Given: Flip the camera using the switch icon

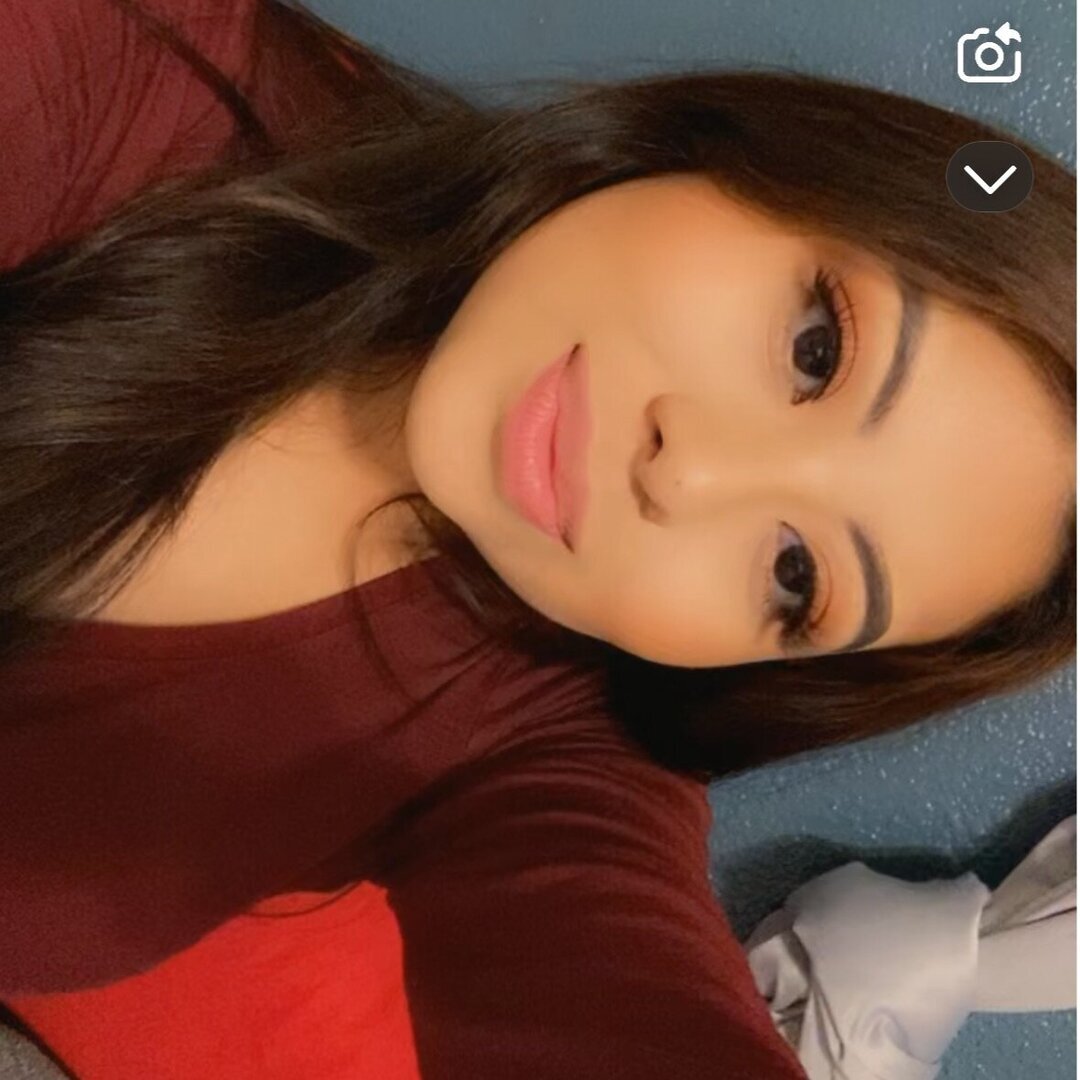Looking at the screenshot, I should (x=989, y=54).
